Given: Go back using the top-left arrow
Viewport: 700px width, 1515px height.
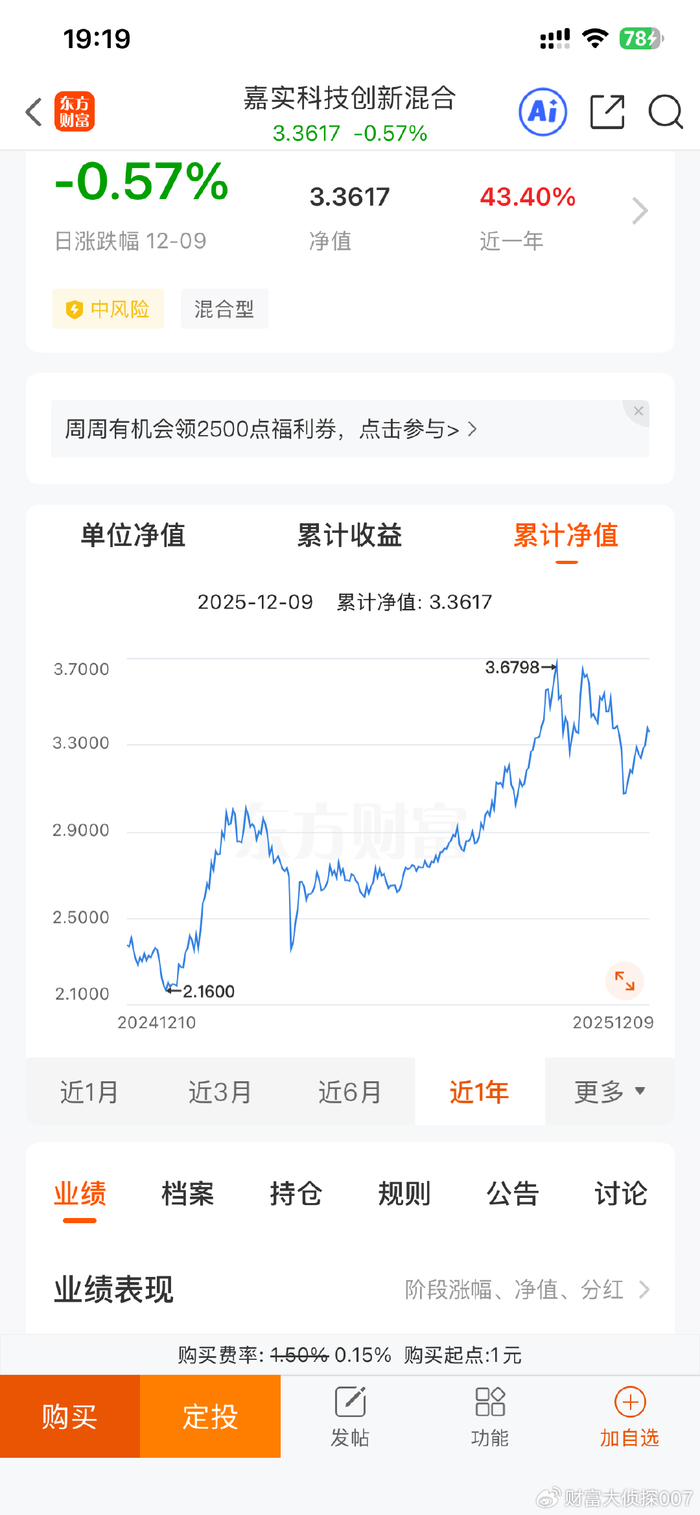Looking at the screenshot, I should [x=34, y=112].
